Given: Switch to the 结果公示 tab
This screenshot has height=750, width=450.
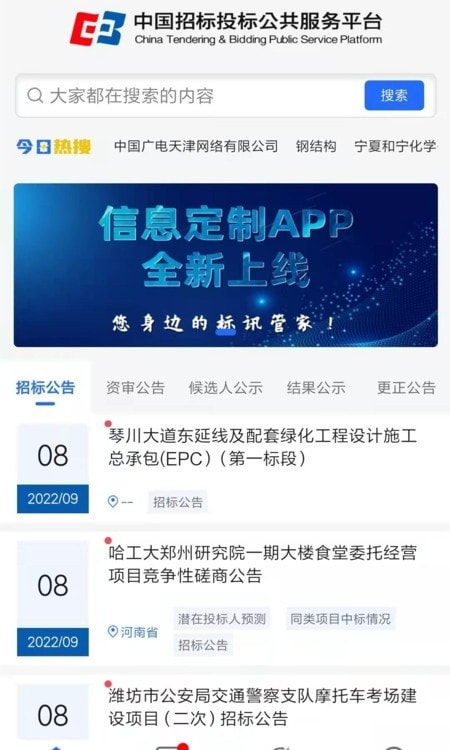Looking at the screenshot, I should [316, 387].
